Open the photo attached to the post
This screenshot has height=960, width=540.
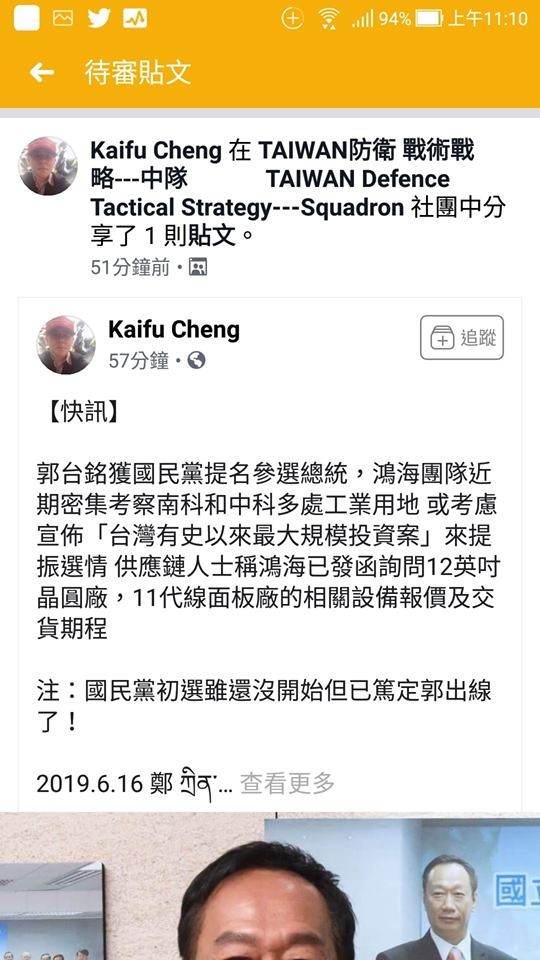[x=270, y=886]
